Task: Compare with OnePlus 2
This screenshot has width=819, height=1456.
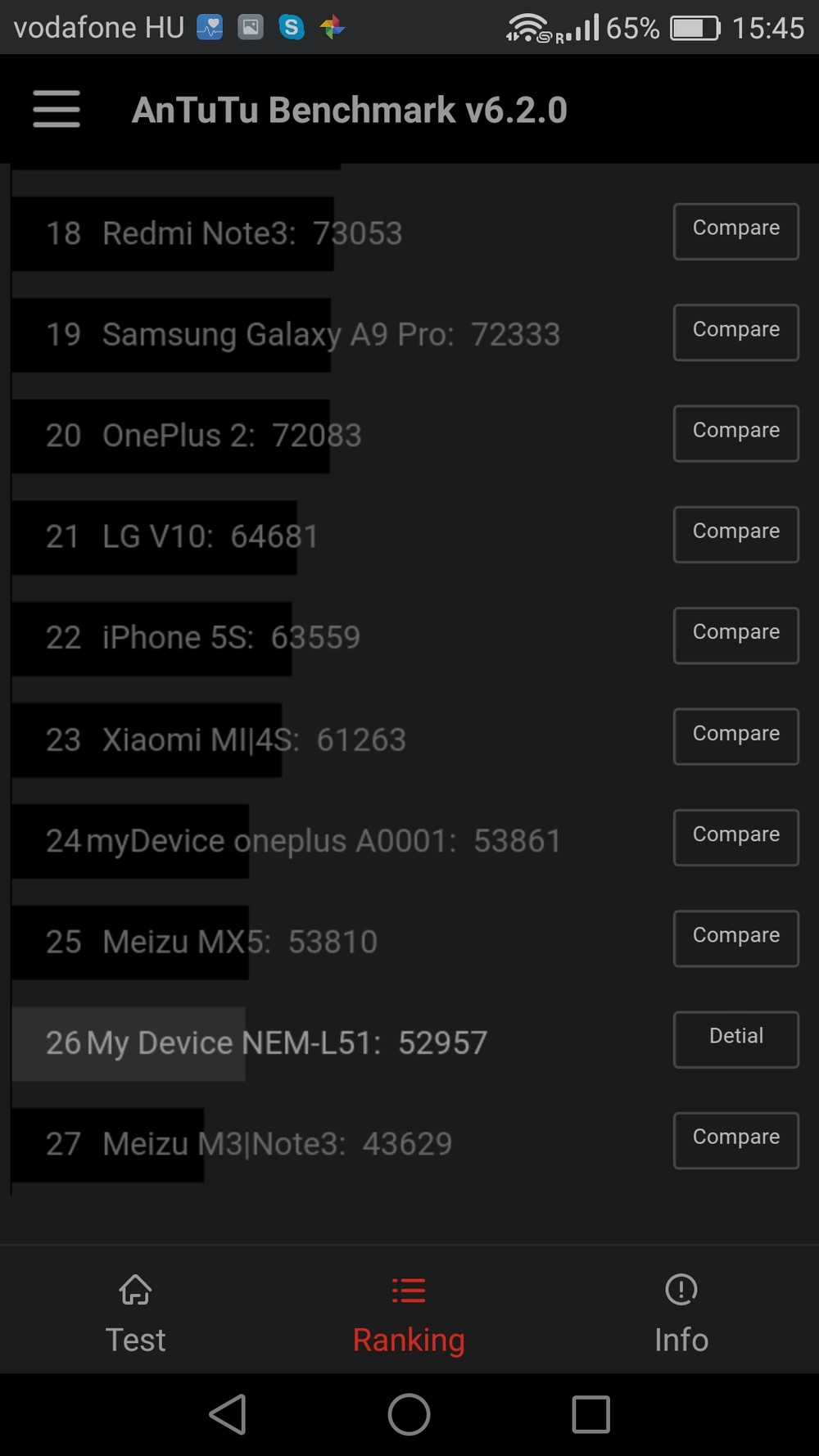Action: (x=735, y=433)
